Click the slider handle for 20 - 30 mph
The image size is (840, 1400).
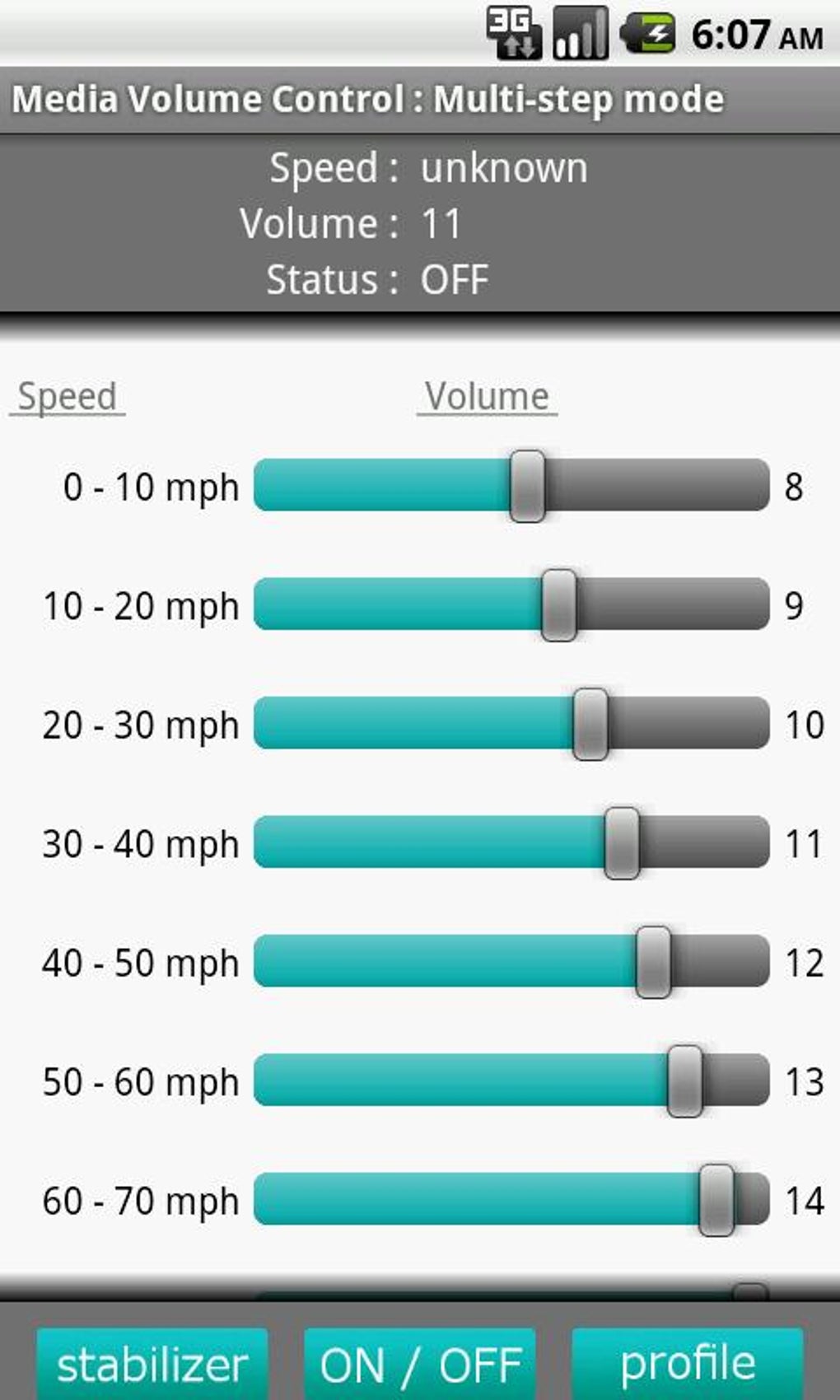pos(589,725)
